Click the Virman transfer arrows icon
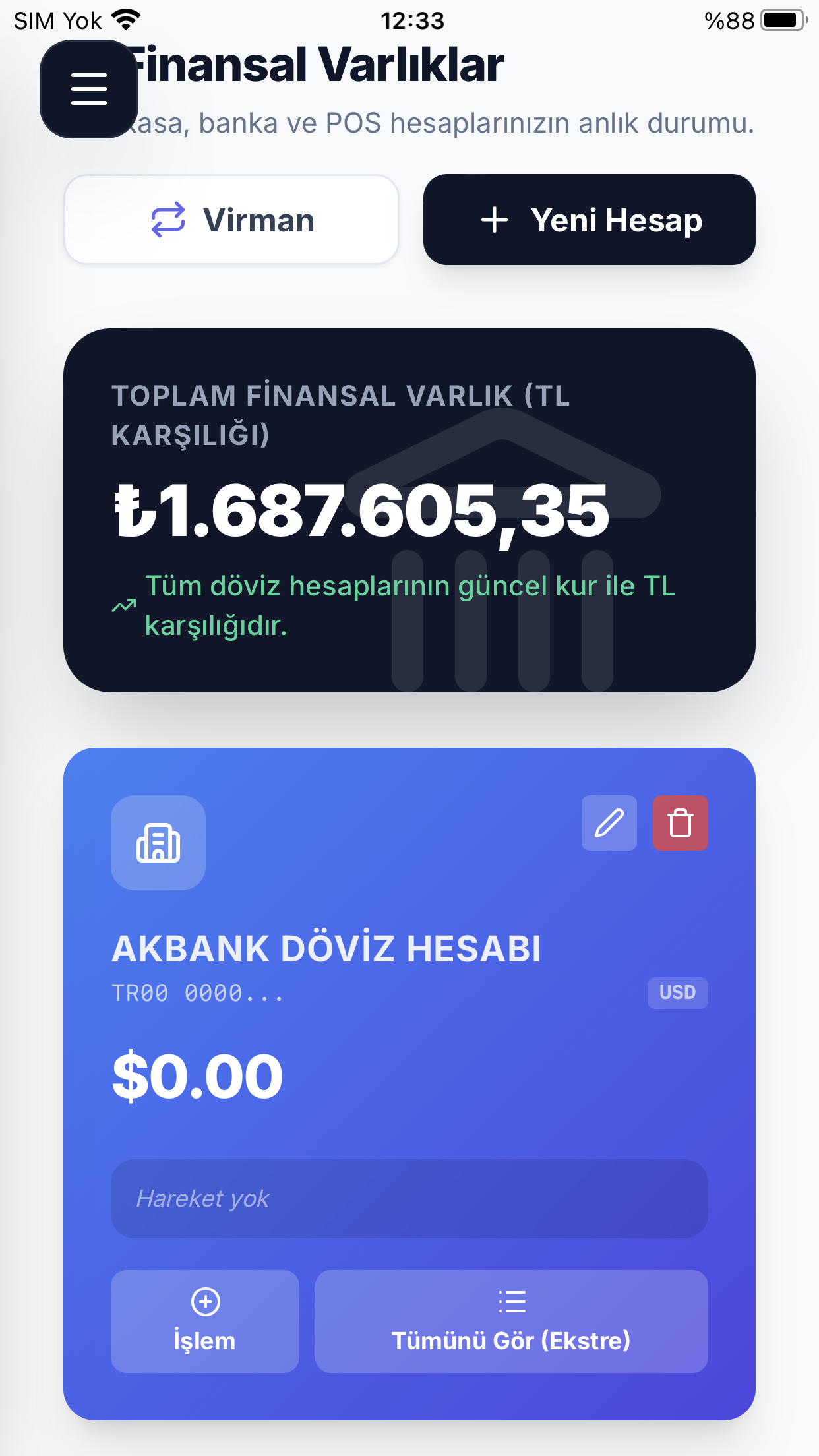 click(169, 219)
